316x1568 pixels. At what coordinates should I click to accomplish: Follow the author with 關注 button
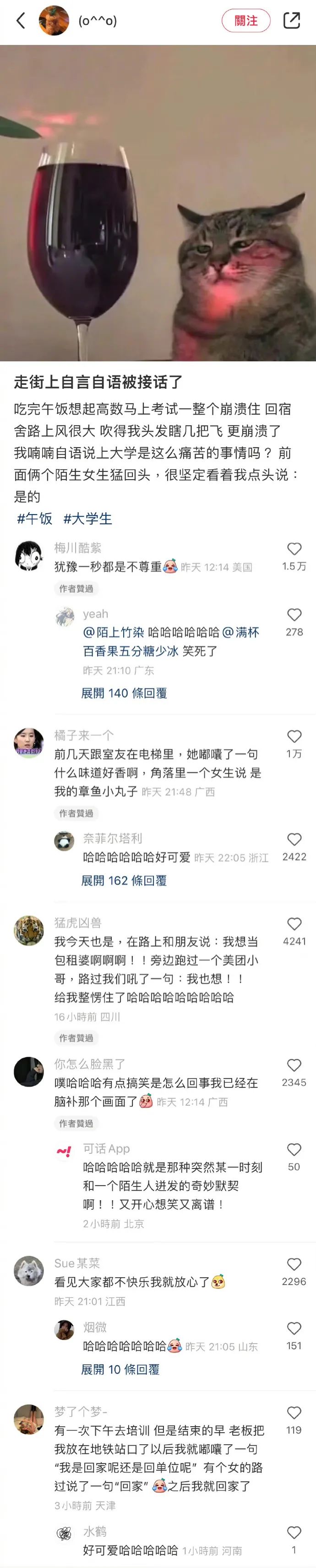point(245,21)
